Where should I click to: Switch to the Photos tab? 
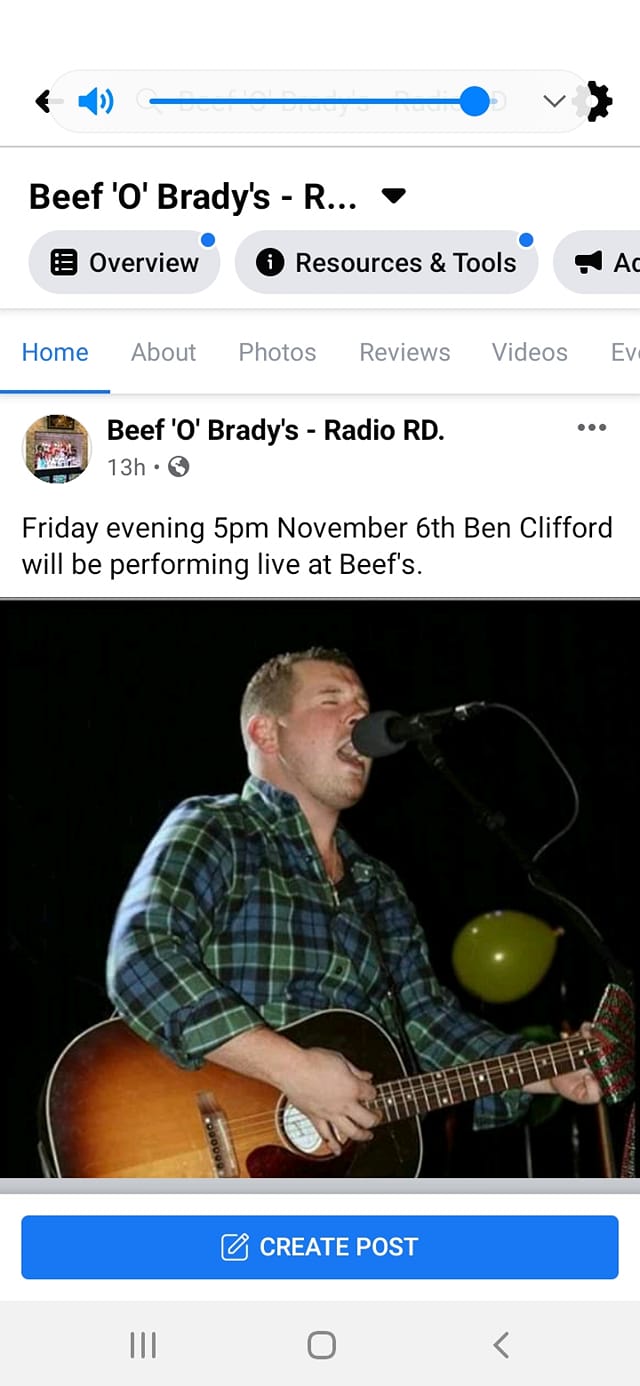pos(277,352)
